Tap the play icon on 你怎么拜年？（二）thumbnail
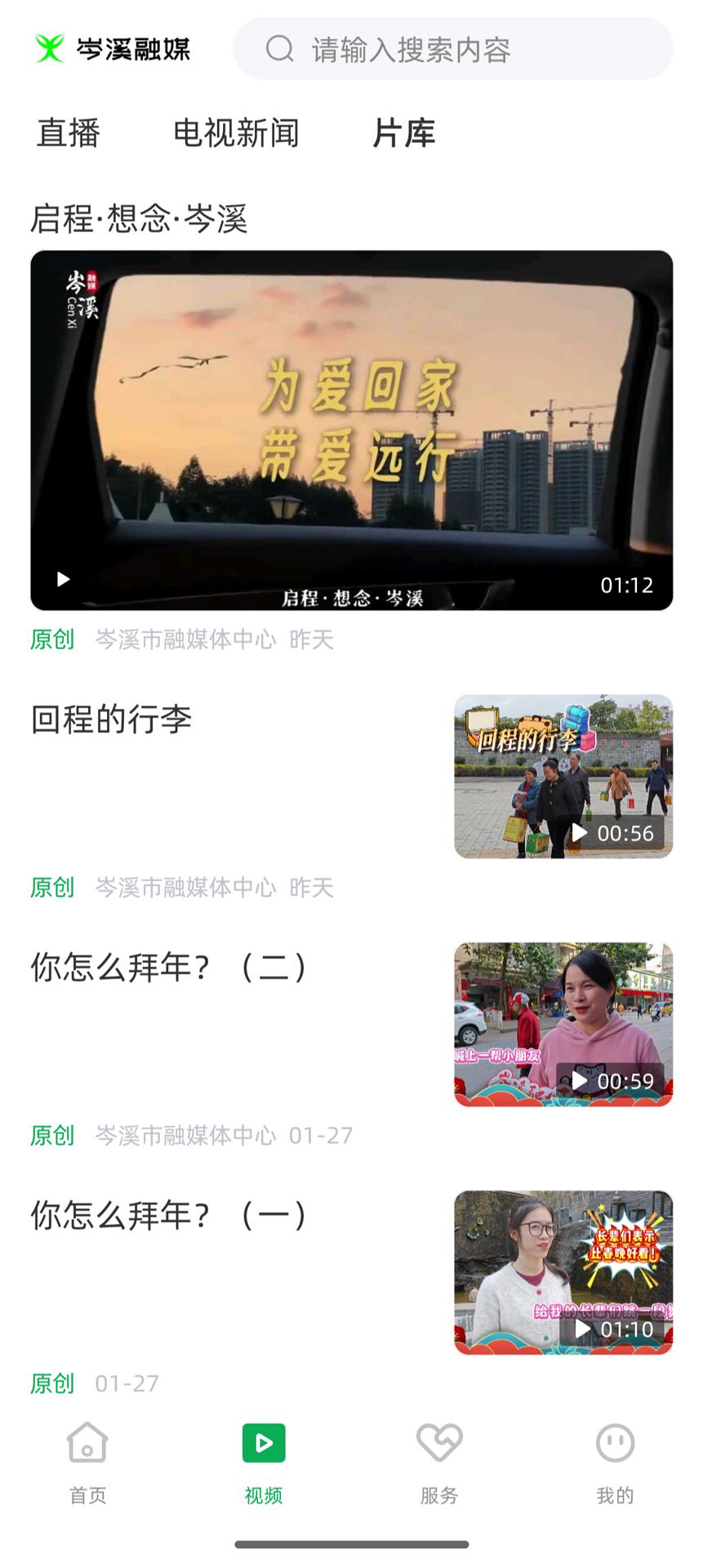The width and height of the screenshot is (703, 1568). (581, 1079)
